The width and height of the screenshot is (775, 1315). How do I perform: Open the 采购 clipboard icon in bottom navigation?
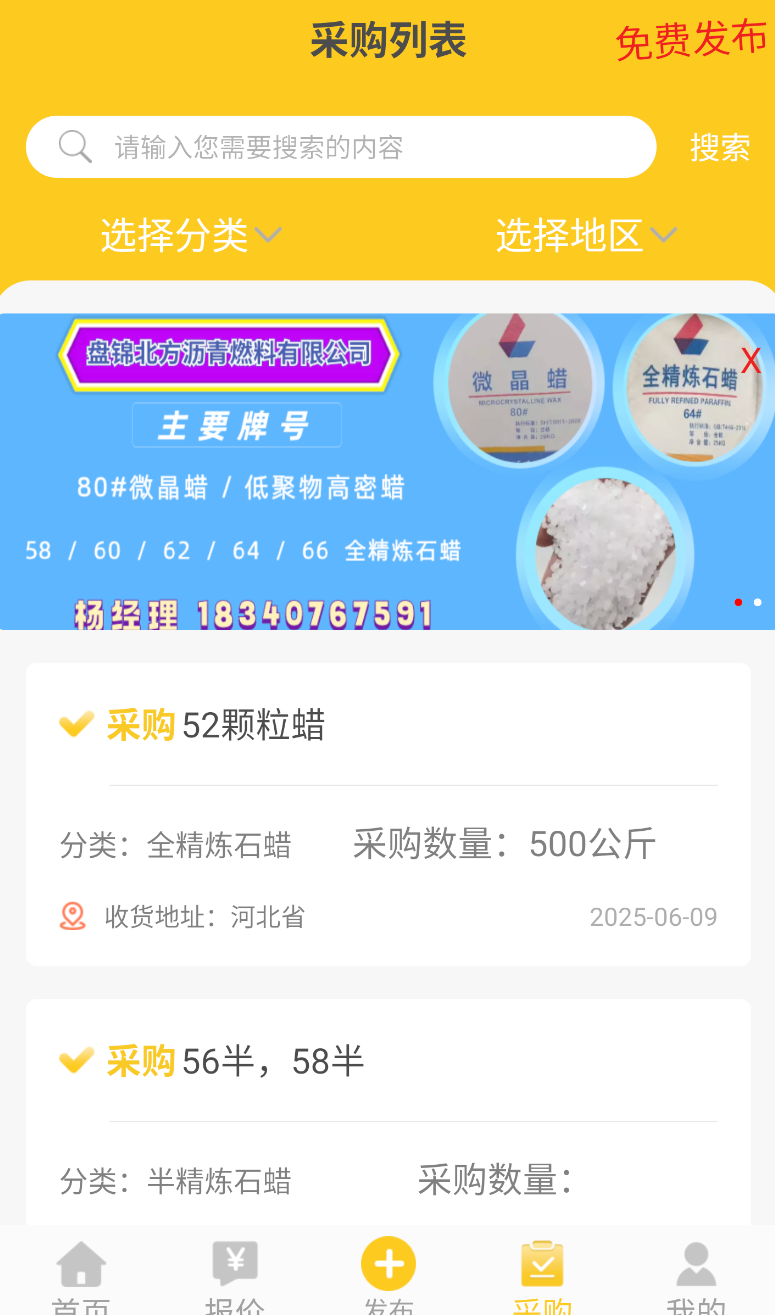(x=541, y=1263)
